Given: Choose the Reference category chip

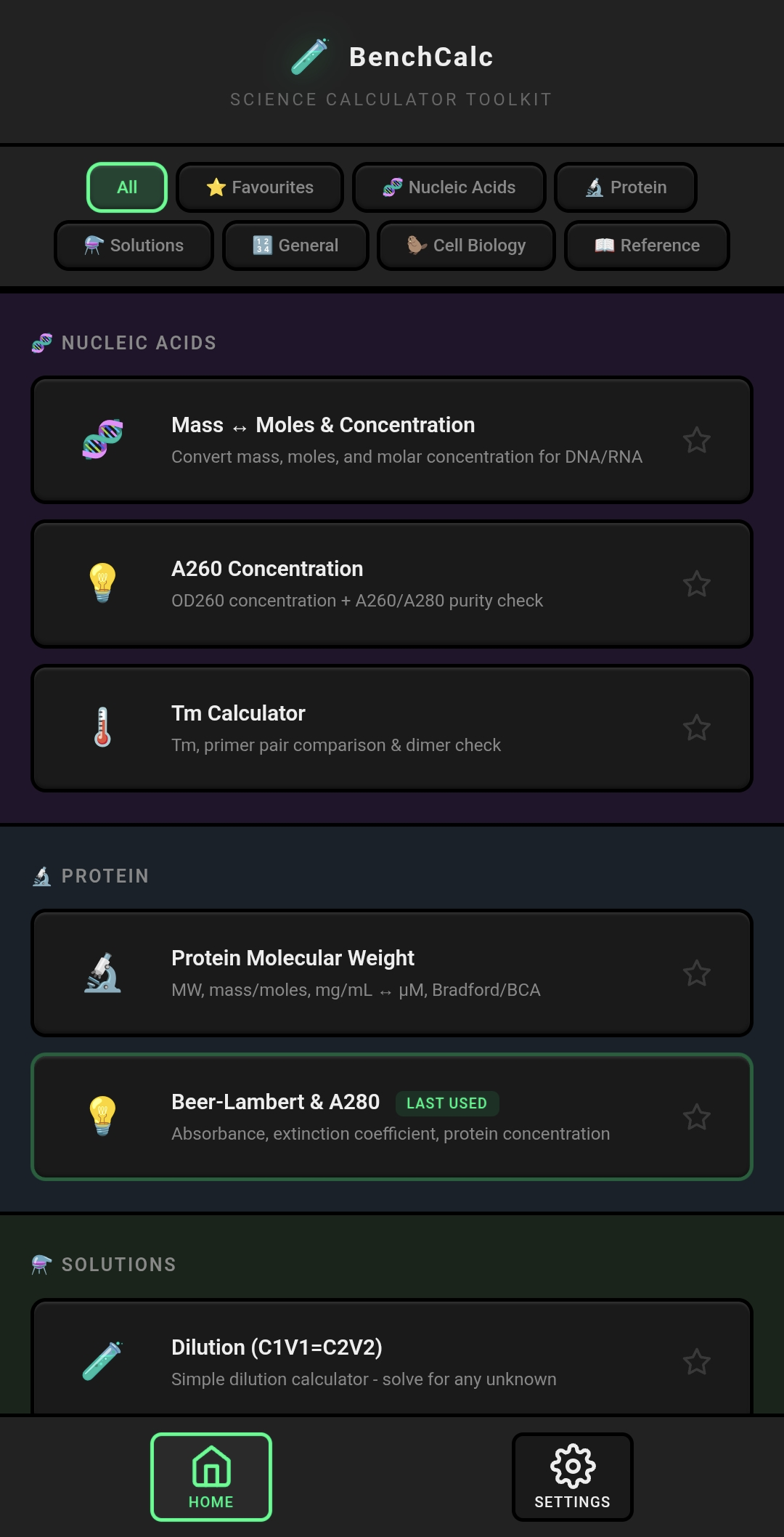Looking at the screenshot, I should (646, 246).
